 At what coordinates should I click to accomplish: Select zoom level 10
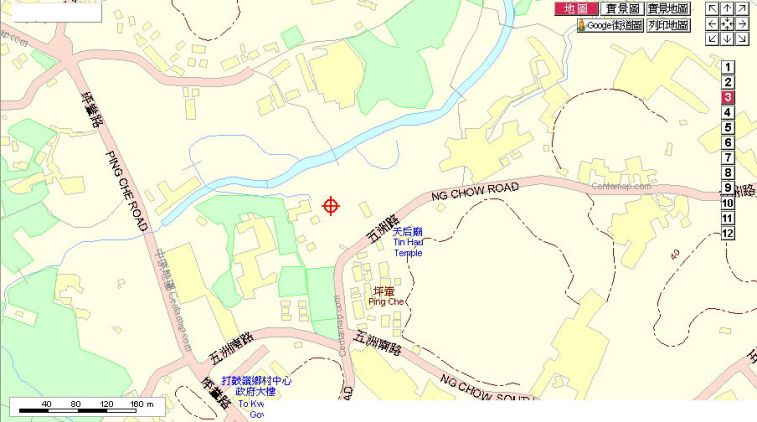tap(728, 203)
